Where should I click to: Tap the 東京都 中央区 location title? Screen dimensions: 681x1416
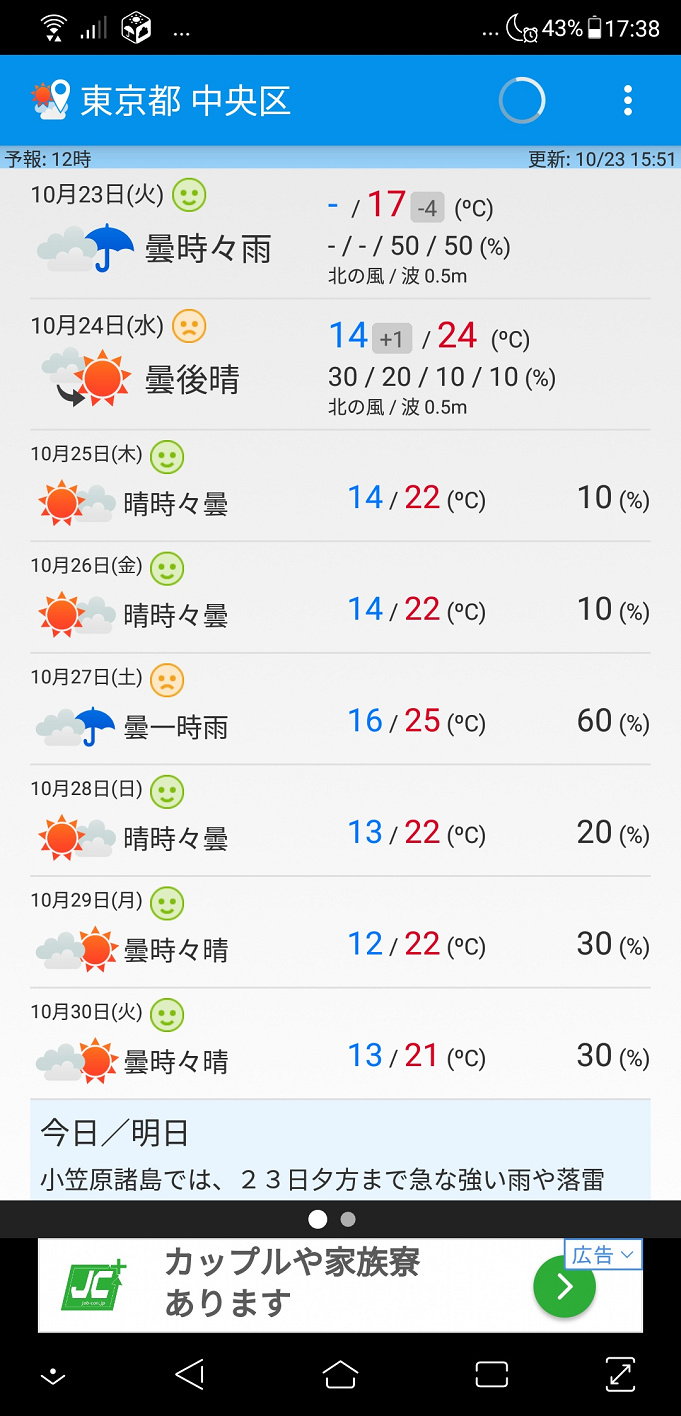tap(185, 100)
